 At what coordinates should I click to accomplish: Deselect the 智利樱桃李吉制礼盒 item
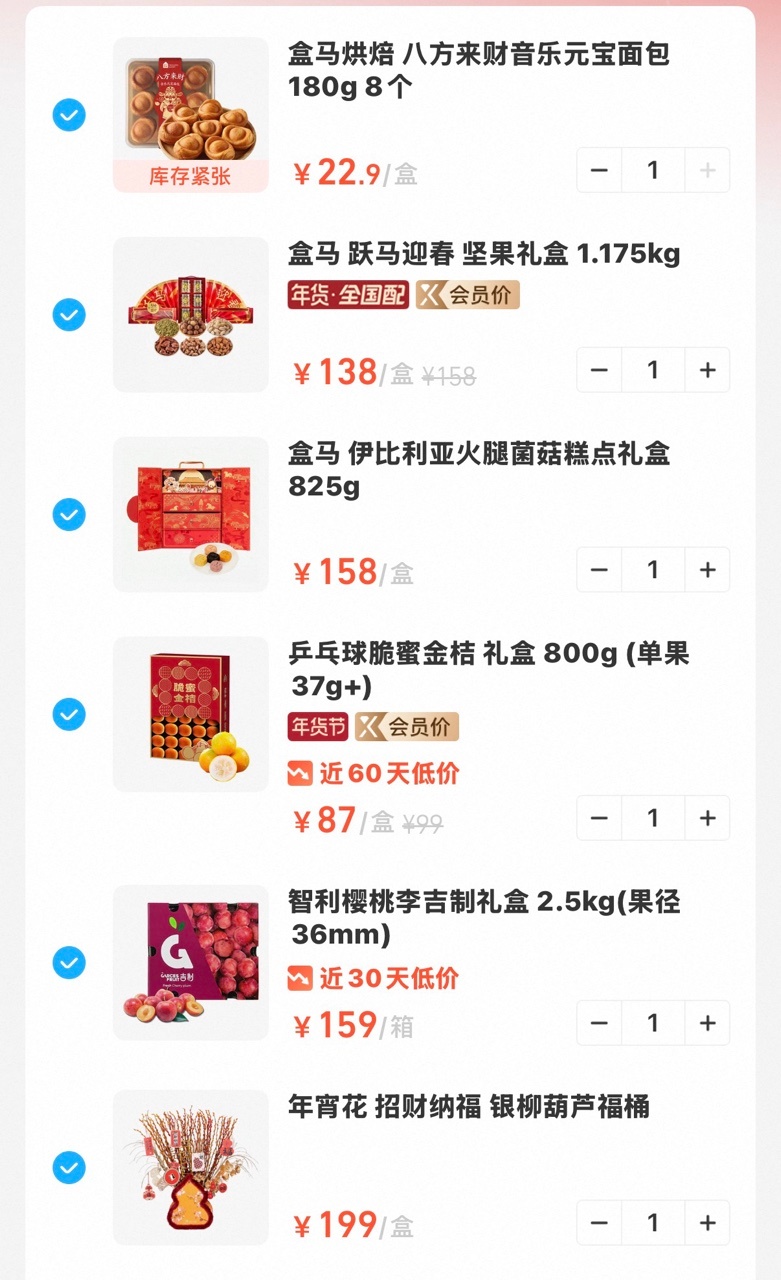click(67, 963)
